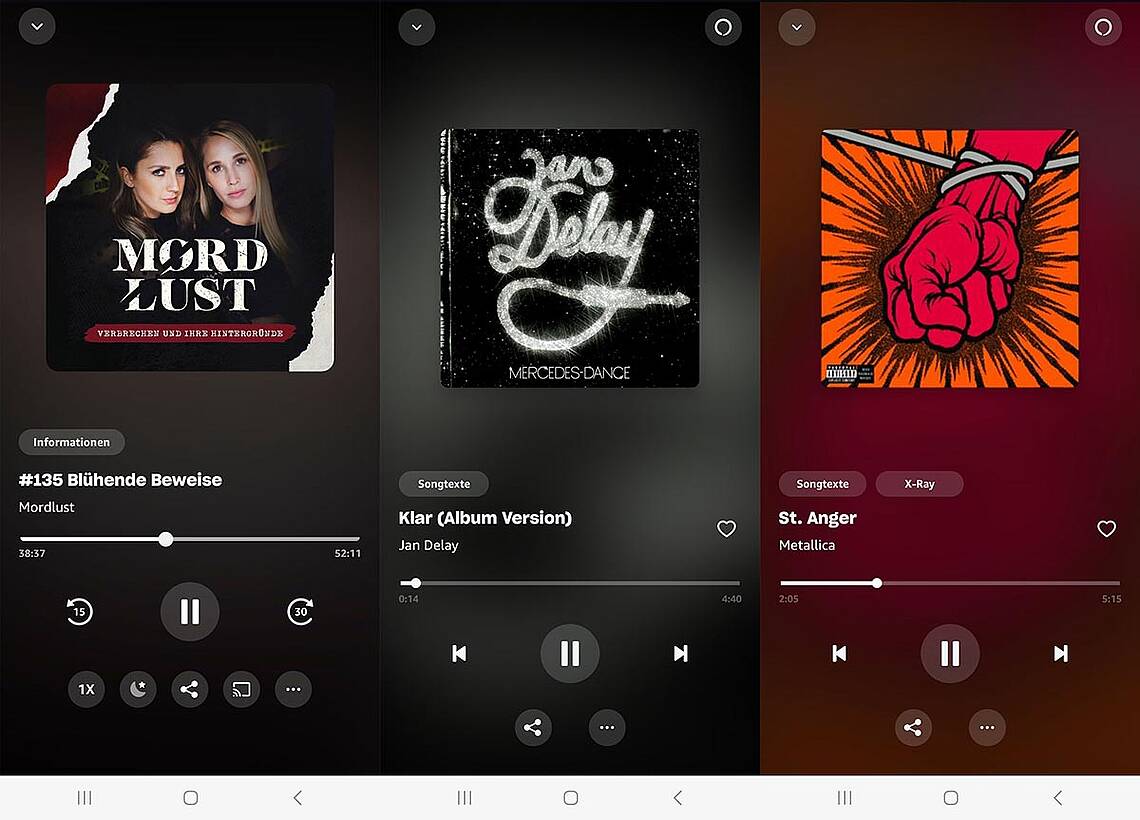Like the song Klar (Album Version)
The width and height of the screenshot is (1140, 820).
pos(726,529)
